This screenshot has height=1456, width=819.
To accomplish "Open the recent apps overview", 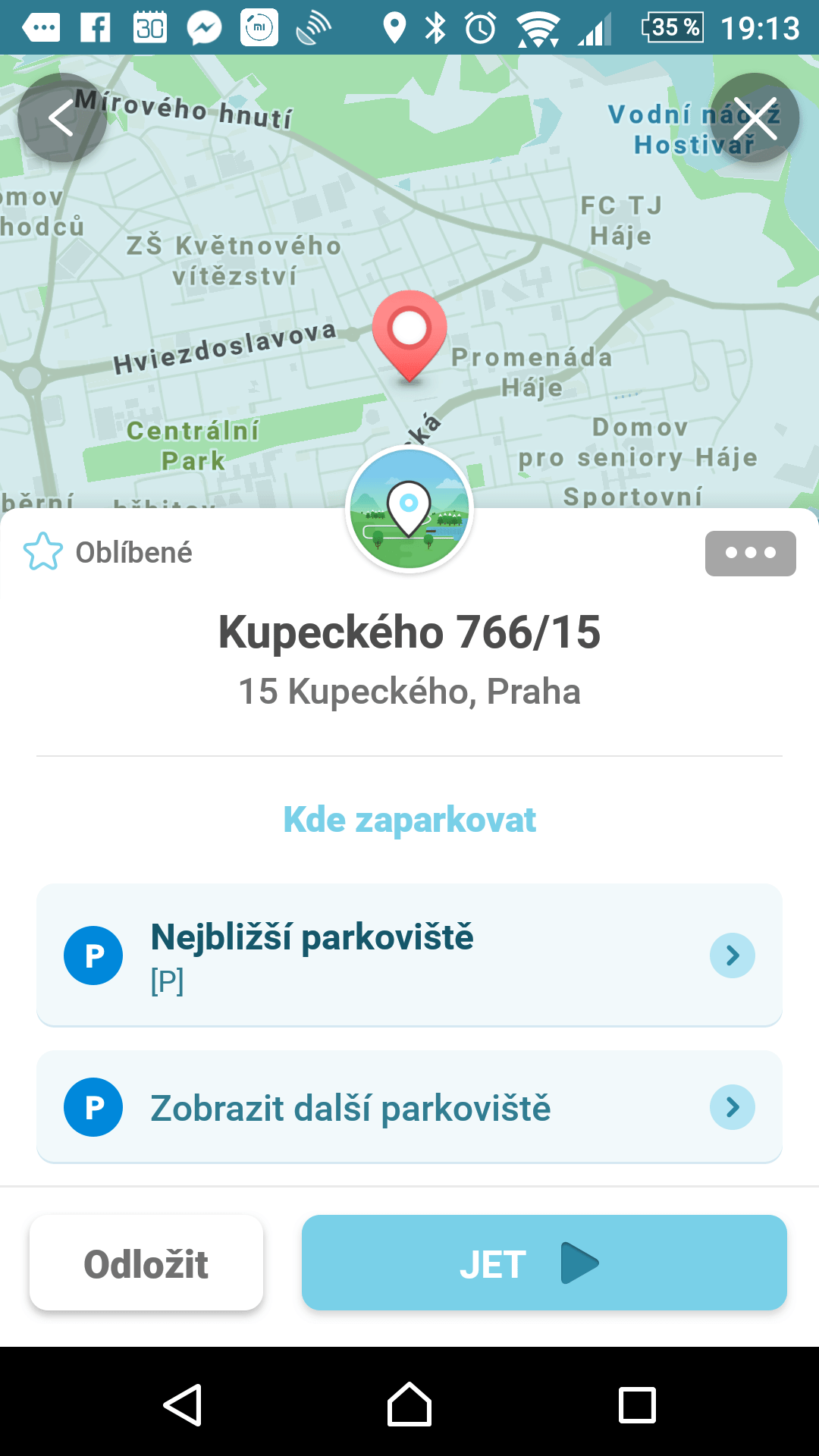I will click(637, 1404).
